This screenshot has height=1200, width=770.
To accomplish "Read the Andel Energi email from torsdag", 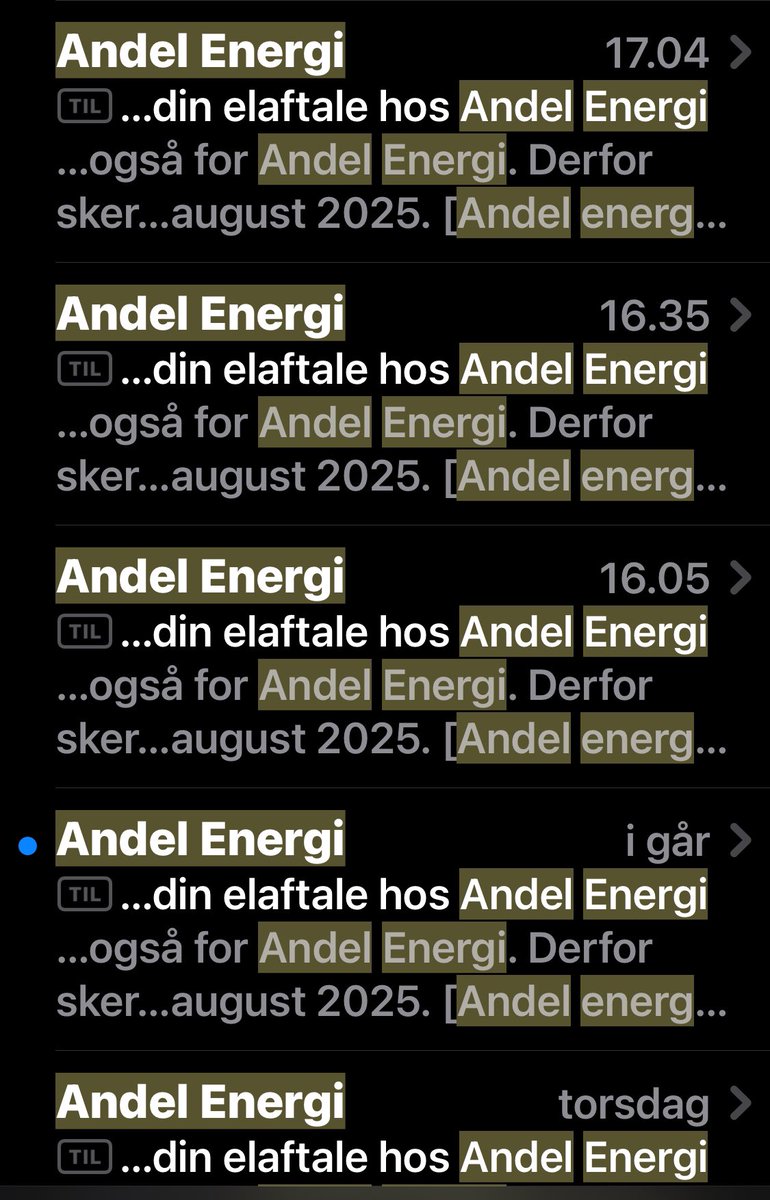I will point(390,1130).
